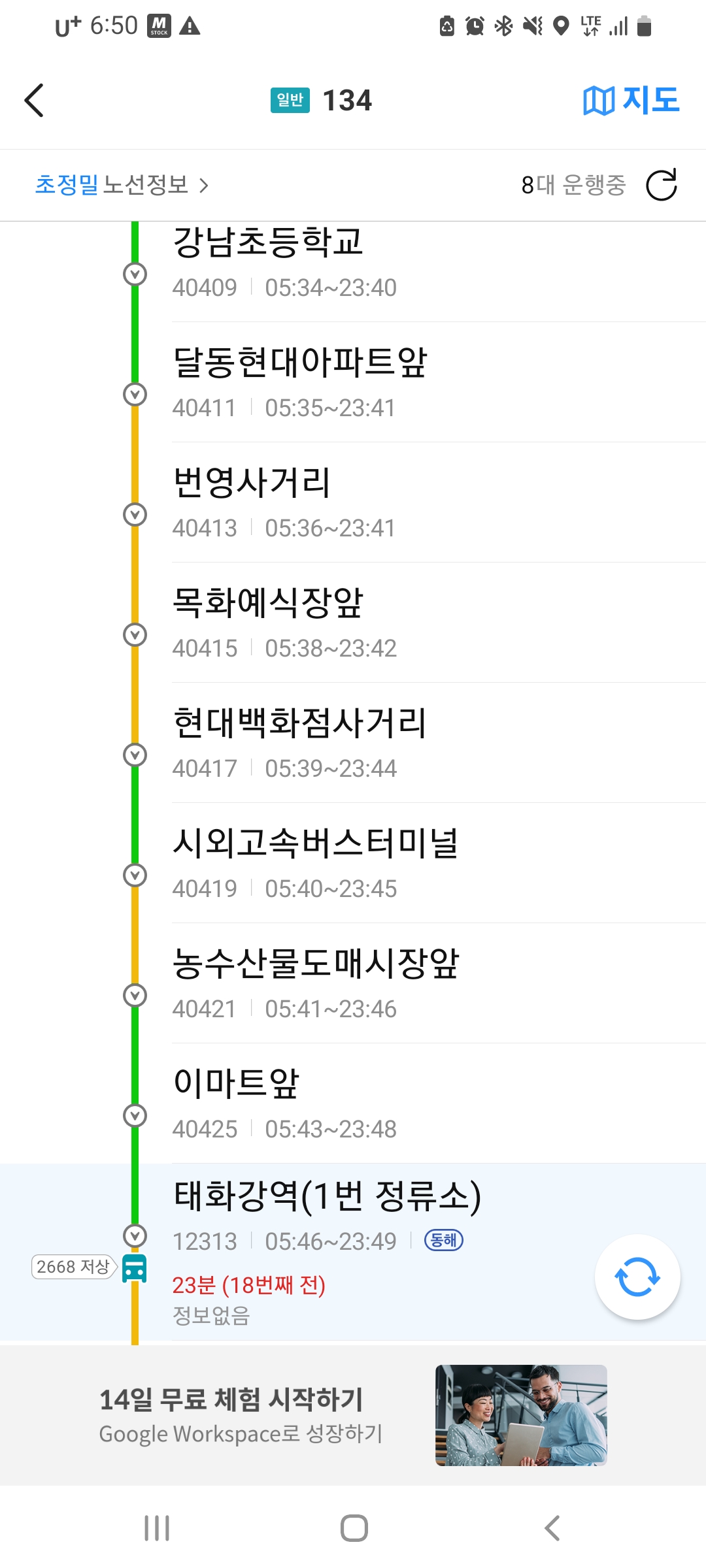Open the 지도 map view
Image resolution: width=706 pixels, height=1568 pixels.
631,101
